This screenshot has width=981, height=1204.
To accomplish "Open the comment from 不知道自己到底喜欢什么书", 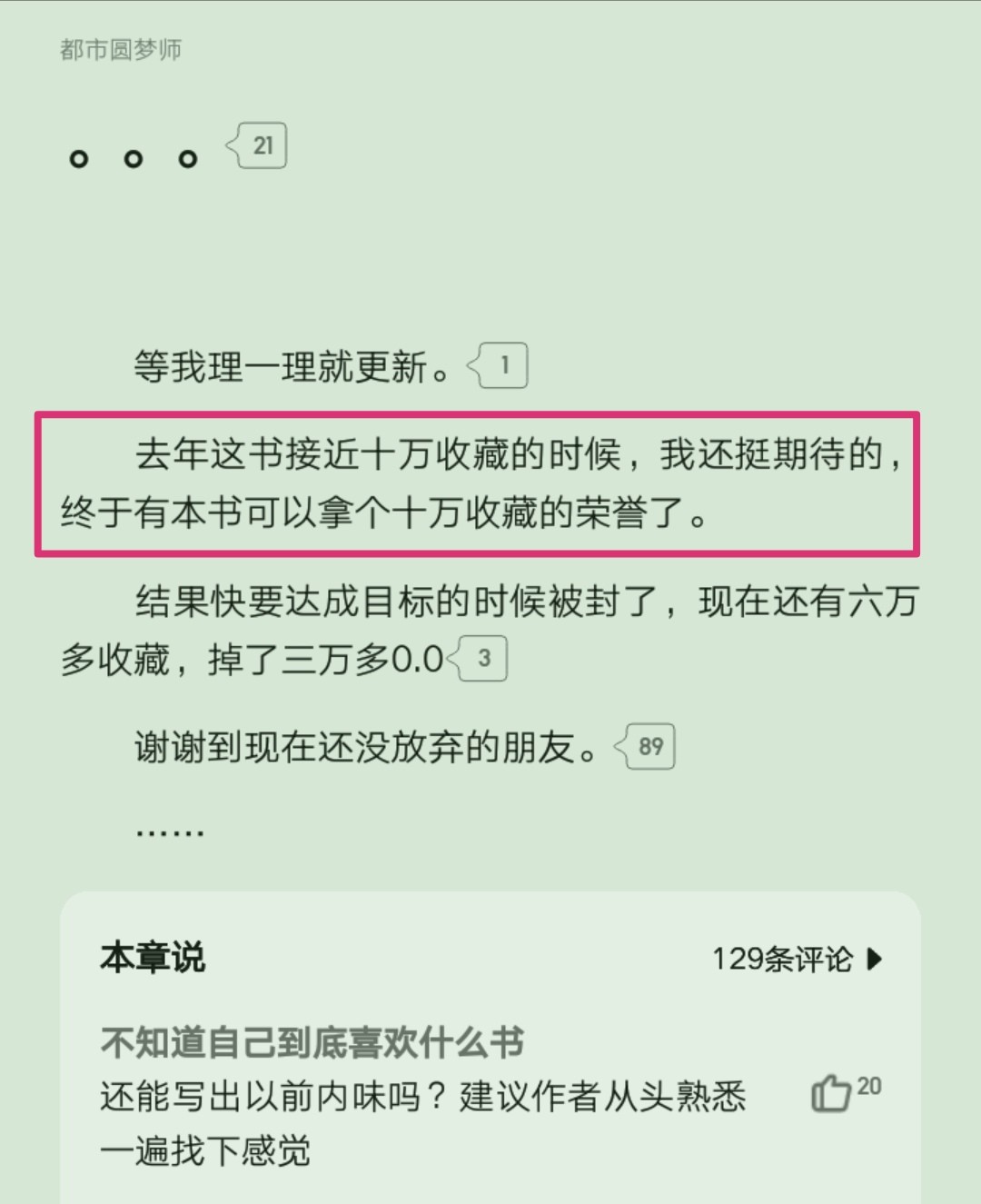I will pos(422,1097).
